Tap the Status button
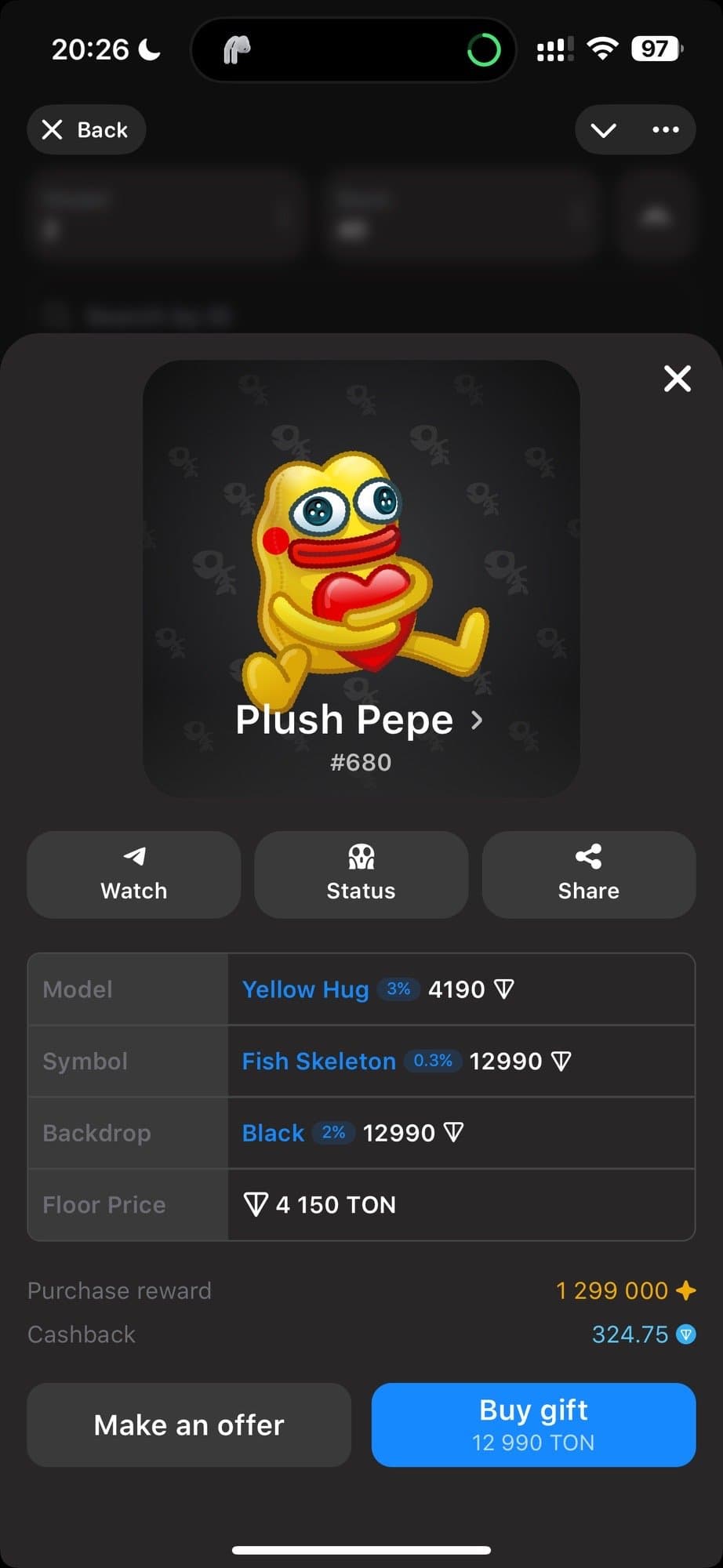The image size is (723, 1568). [x=361, y=874]
